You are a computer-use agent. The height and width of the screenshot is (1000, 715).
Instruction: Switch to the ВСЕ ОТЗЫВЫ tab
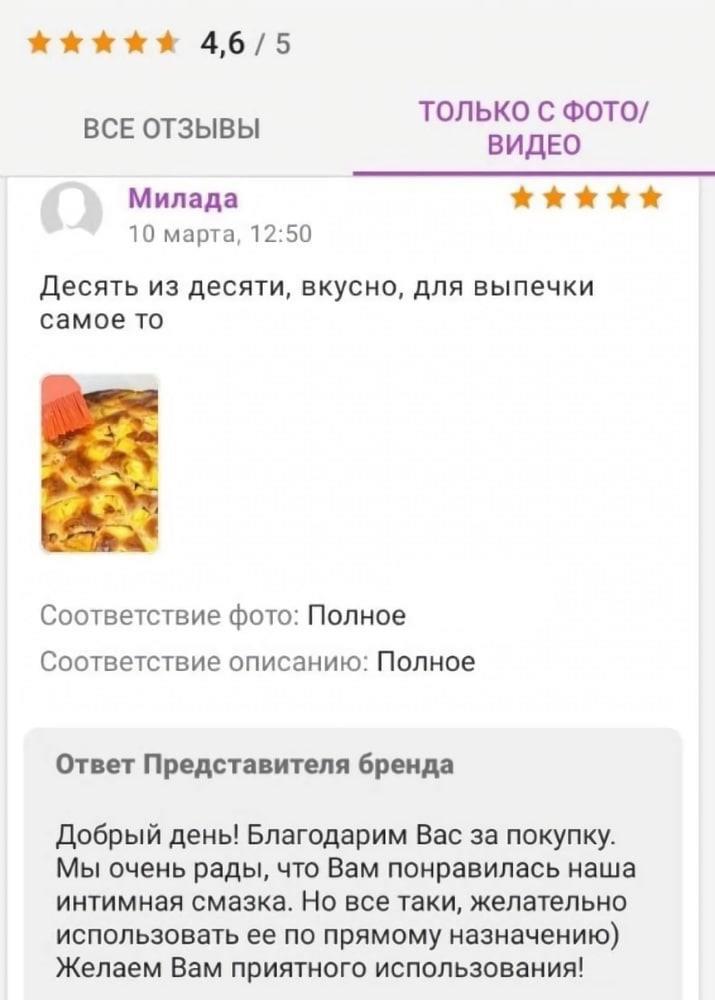[171, 129]
